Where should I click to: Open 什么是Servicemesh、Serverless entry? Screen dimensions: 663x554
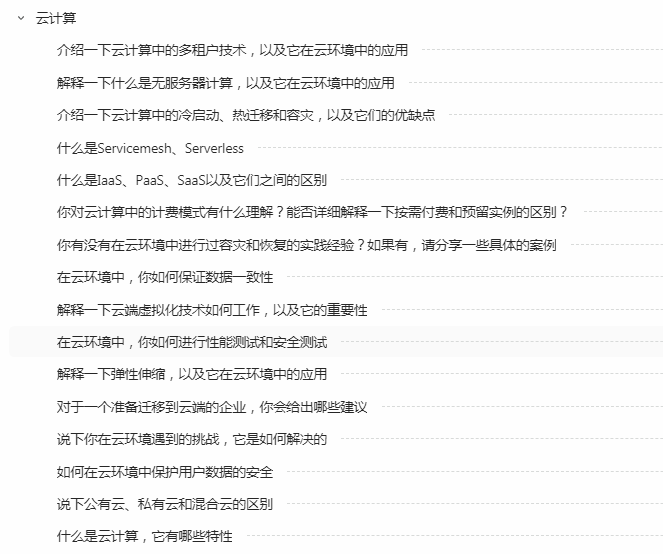[x=150, y=148]
